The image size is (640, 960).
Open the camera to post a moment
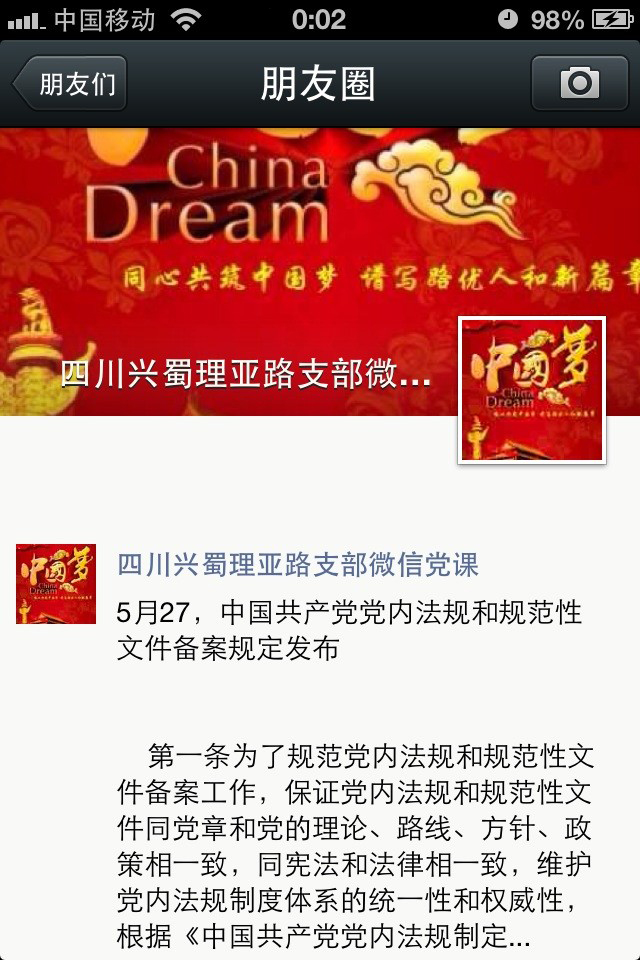[579, 83]
